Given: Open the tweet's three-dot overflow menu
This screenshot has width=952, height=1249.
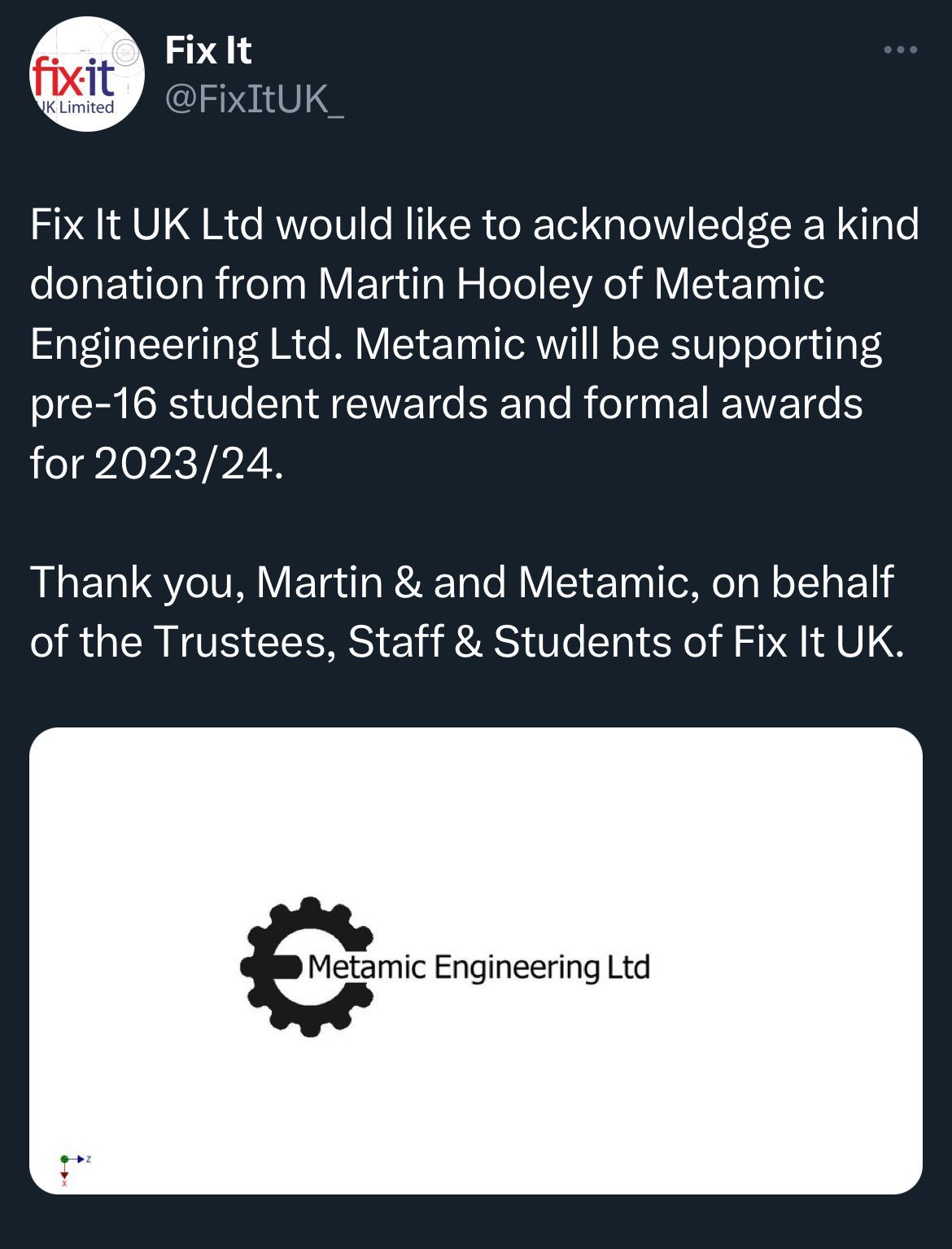Looking at the screenshot, I should [x=901, y=50].
